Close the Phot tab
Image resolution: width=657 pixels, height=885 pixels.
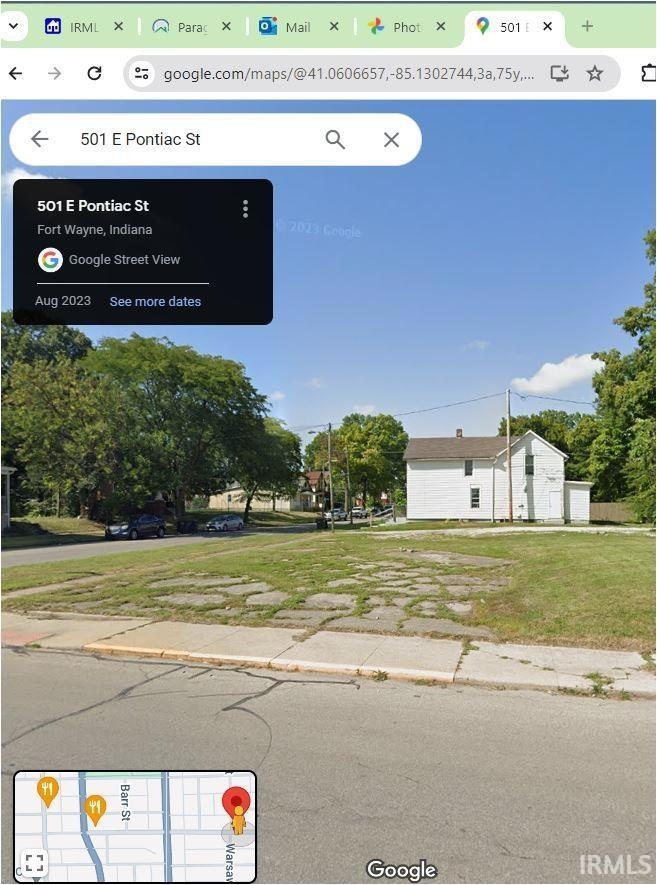441,27
